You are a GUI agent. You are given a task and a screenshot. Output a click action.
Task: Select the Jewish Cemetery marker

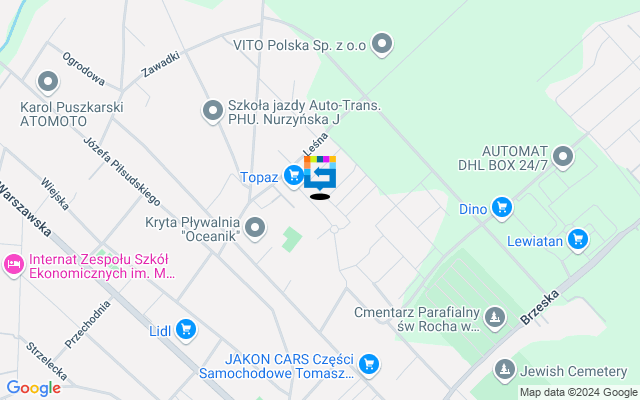506,369
